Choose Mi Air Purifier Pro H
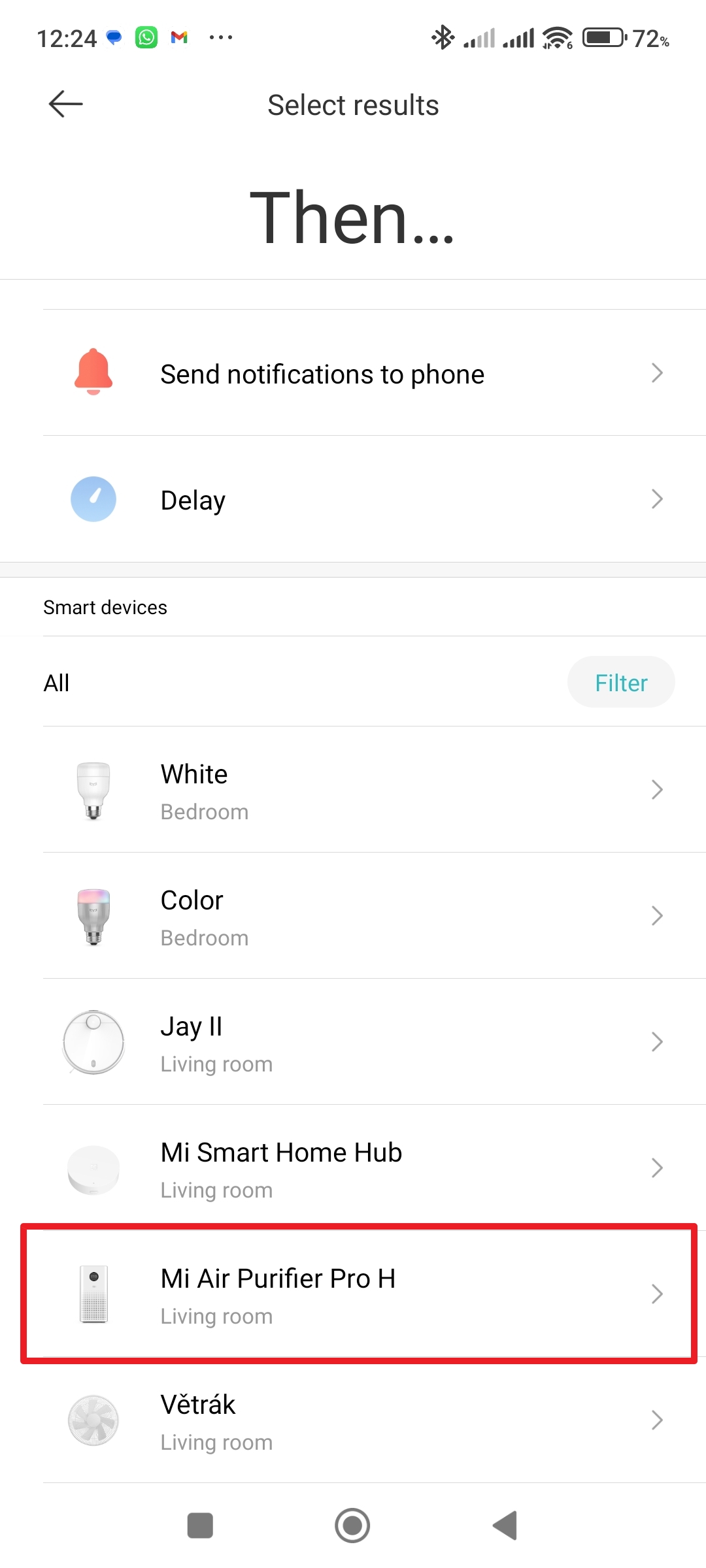Screen dimensions: 706x1568 [x=353, y=1295]
